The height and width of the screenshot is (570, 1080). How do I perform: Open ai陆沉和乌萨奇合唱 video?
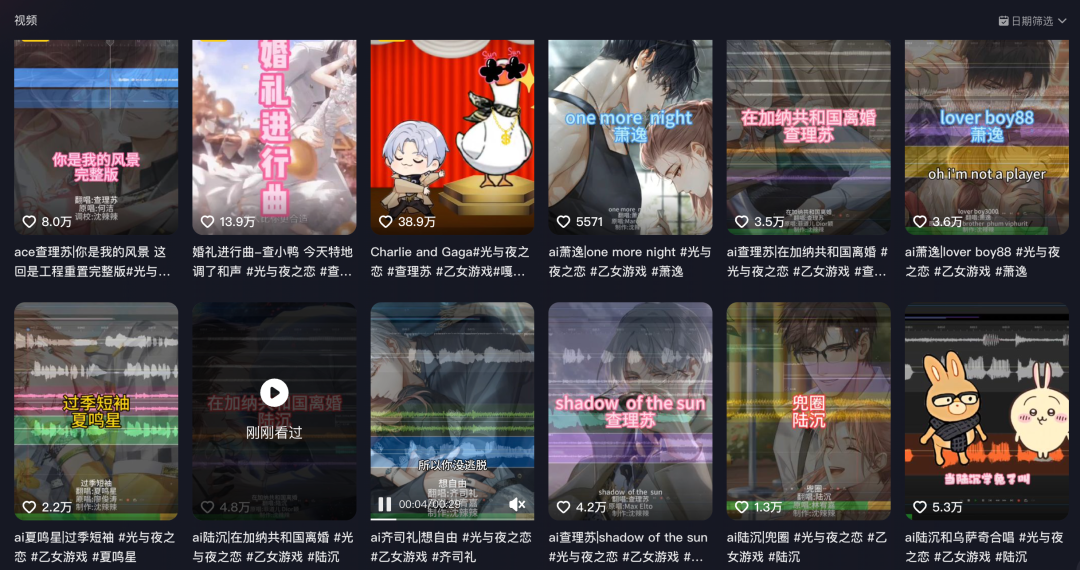[x=986, y=410]
